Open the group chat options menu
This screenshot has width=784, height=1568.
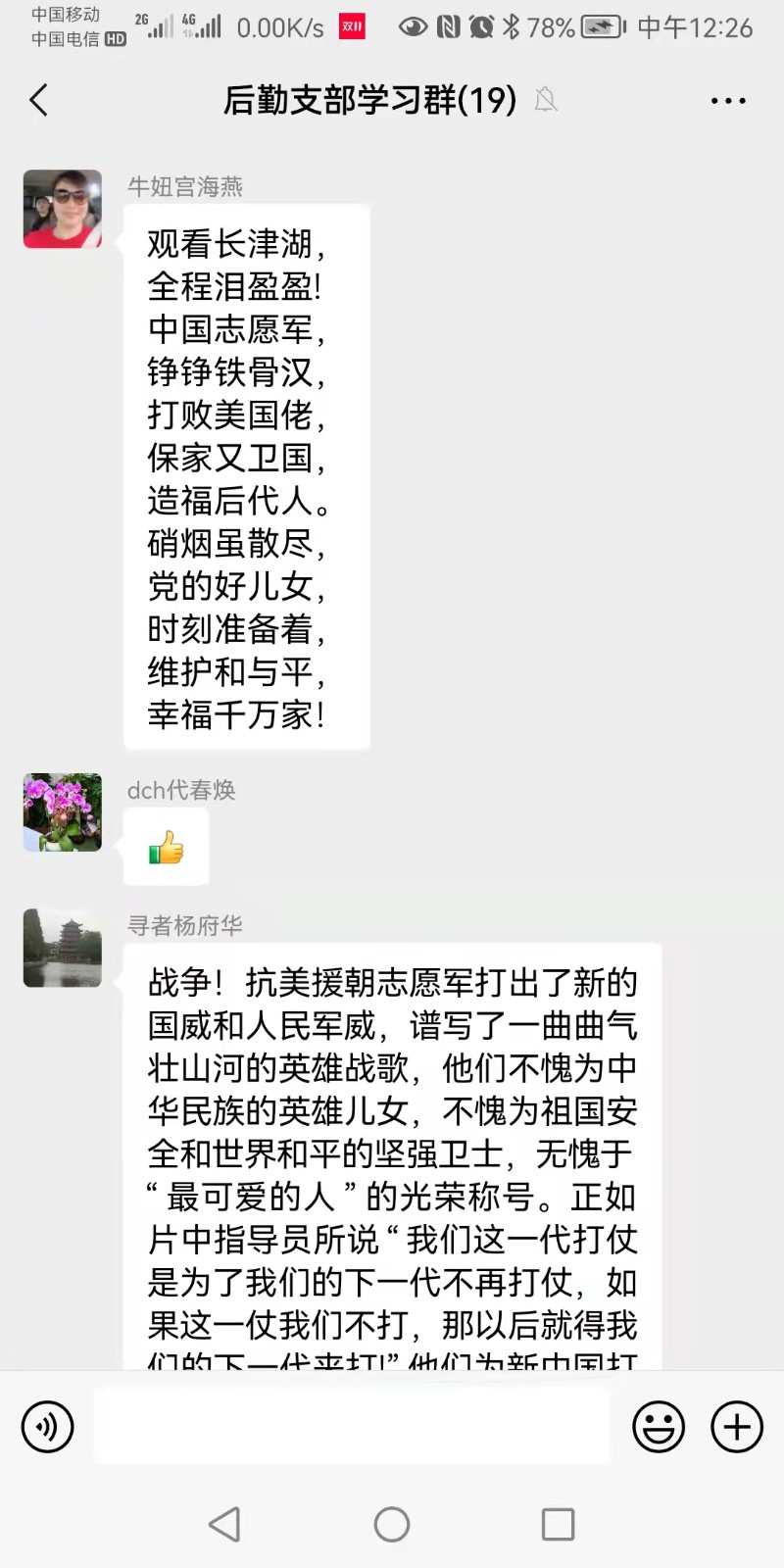(728, 101)
